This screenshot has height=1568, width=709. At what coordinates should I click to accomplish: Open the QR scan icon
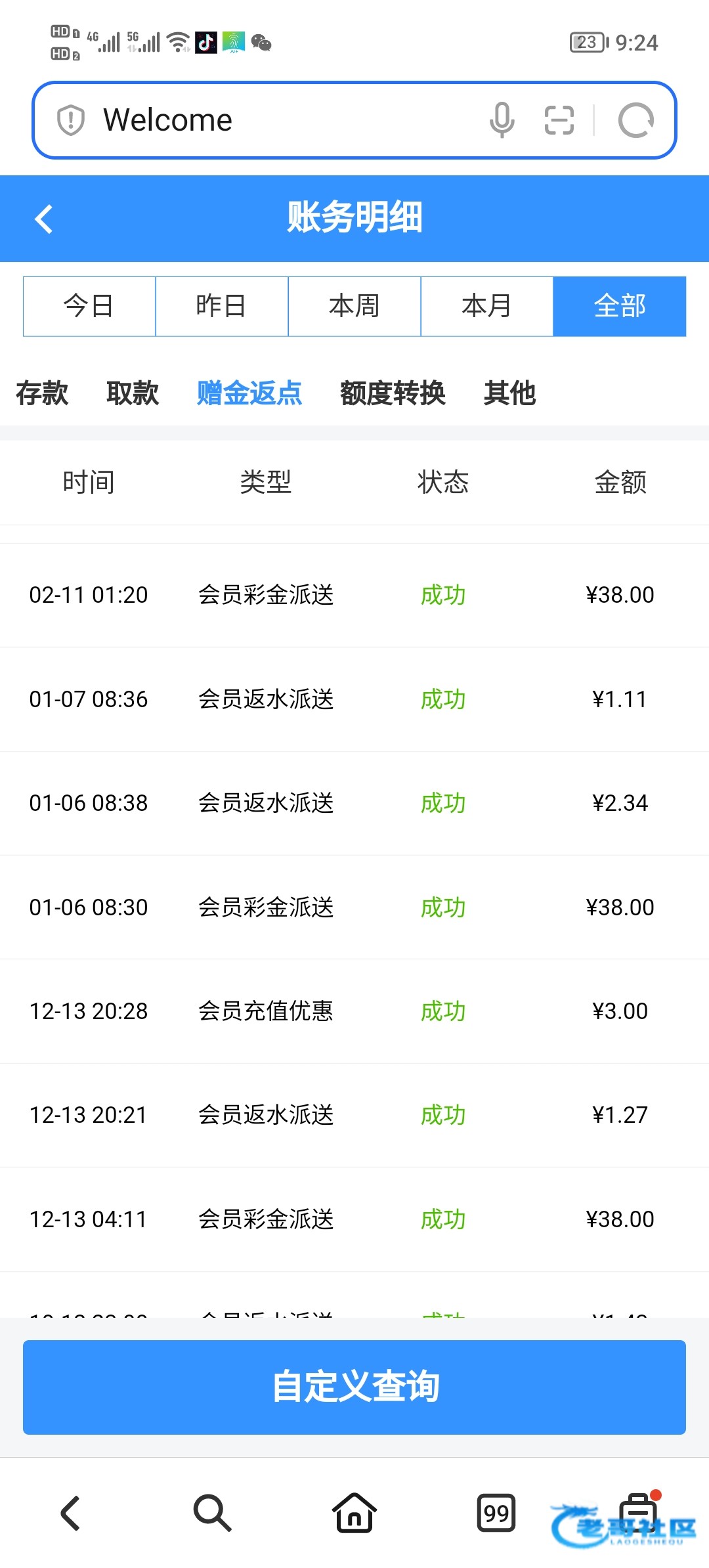pyautogui.click(x=559, y=120)
